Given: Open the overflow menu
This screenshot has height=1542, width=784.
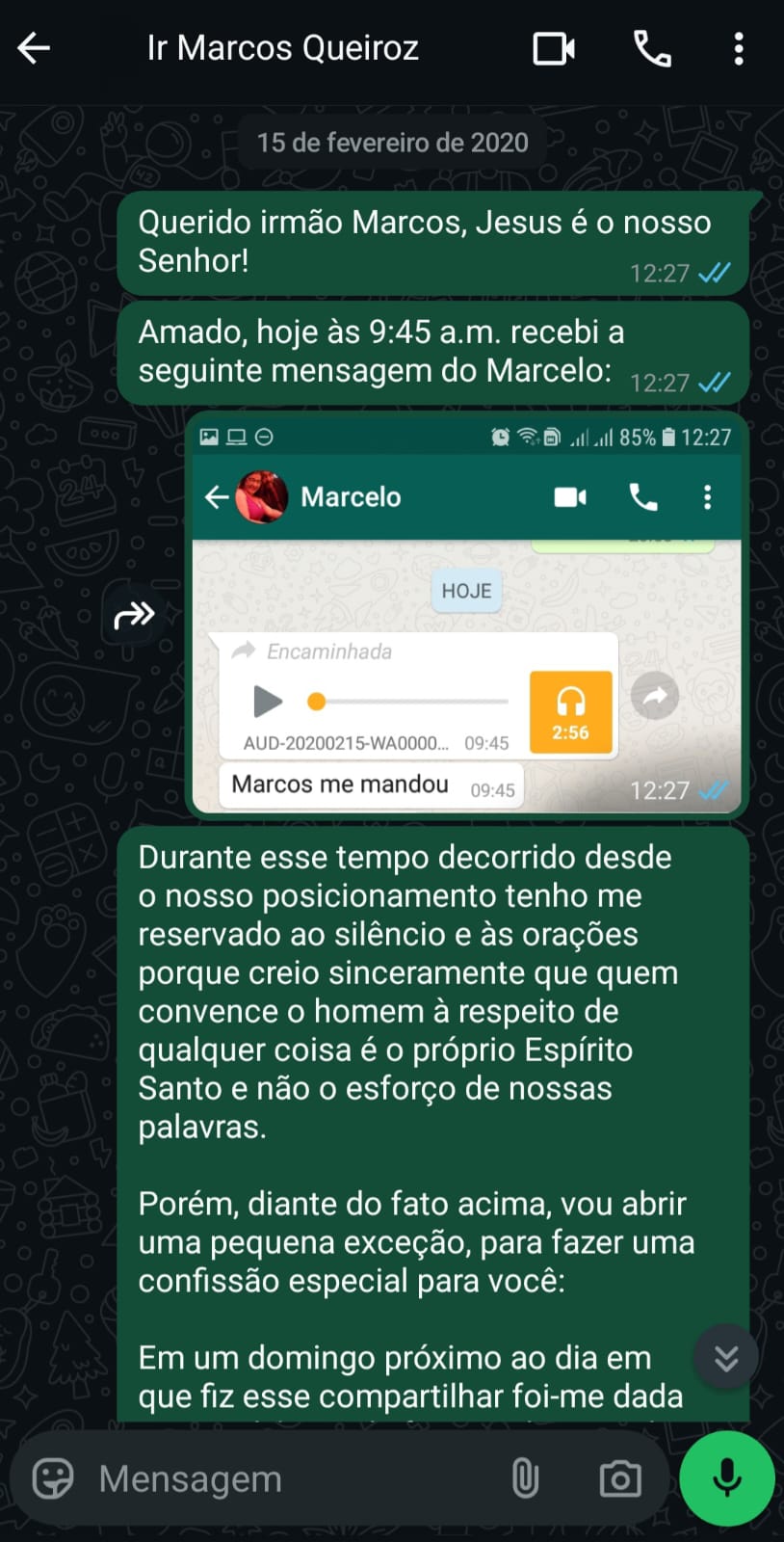Looking at the screenshot, I should click(x=738, y=48).
